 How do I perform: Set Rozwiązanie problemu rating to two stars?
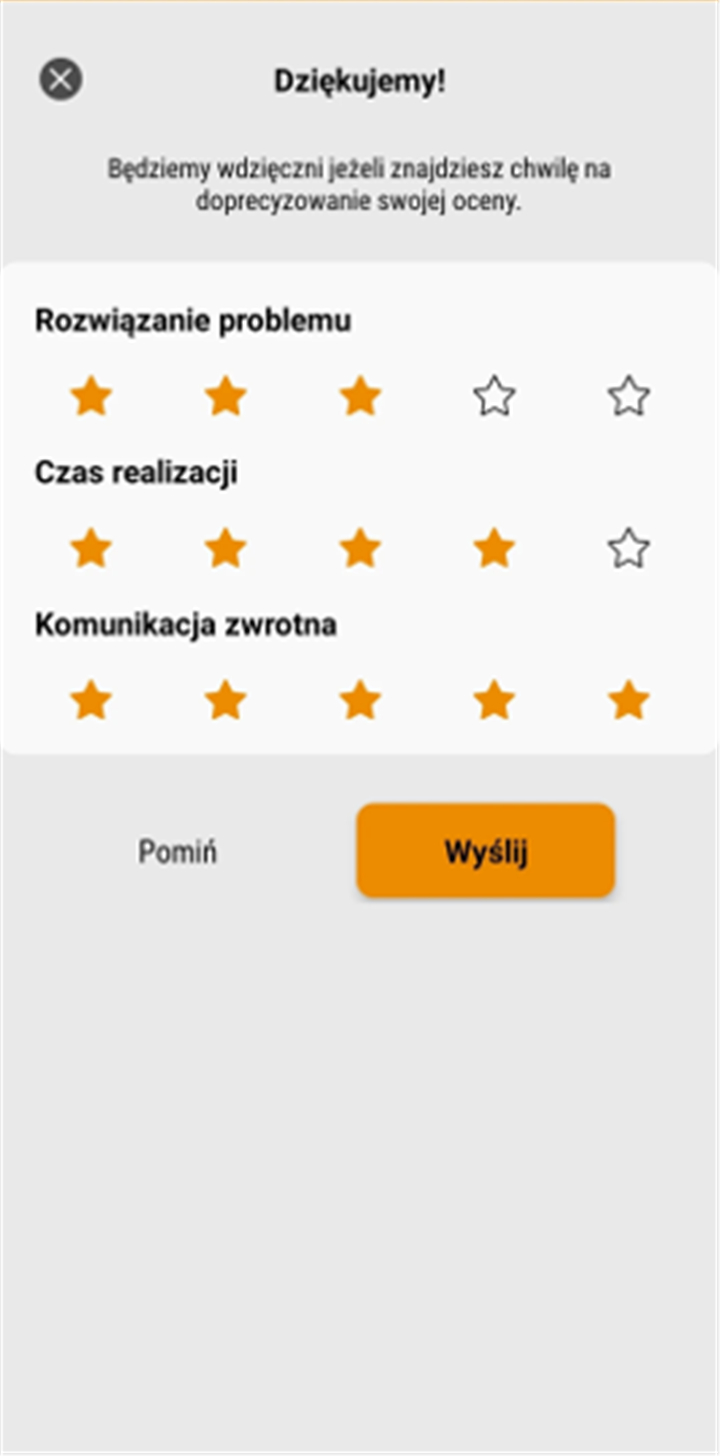tap(226, 397)
